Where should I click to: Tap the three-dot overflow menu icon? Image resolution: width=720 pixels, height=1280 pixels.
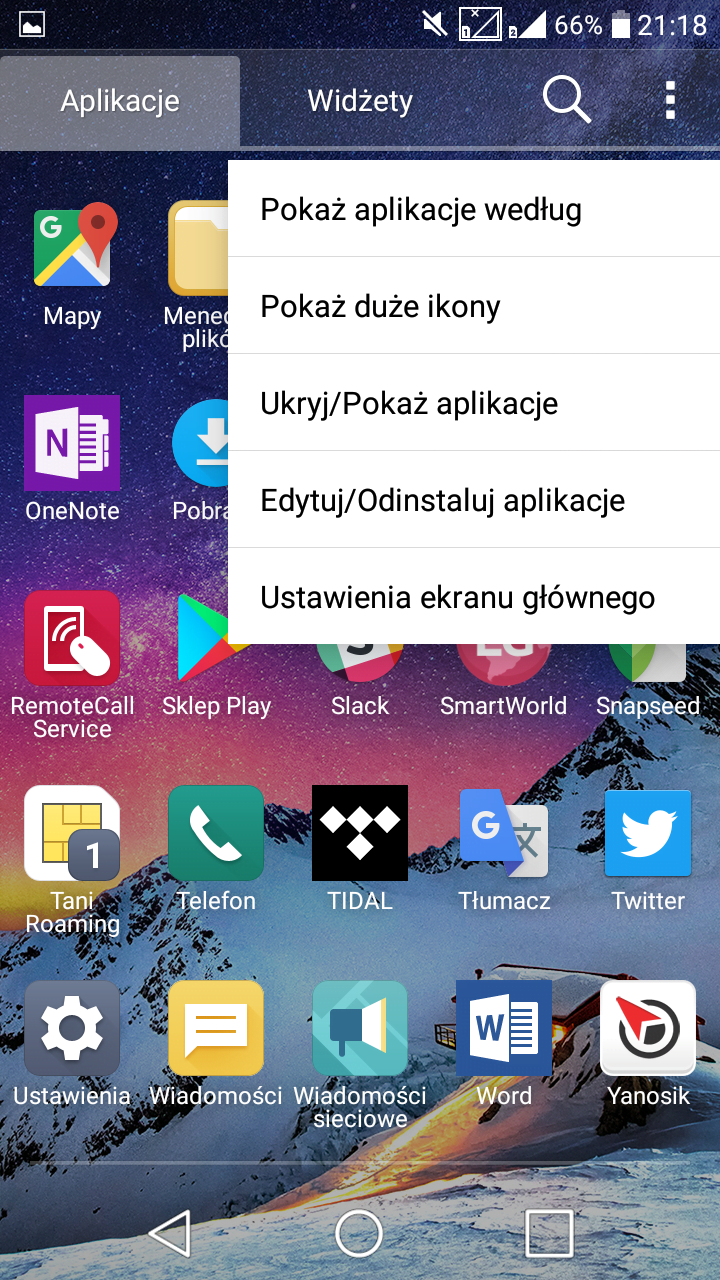(x=670, y=100)
